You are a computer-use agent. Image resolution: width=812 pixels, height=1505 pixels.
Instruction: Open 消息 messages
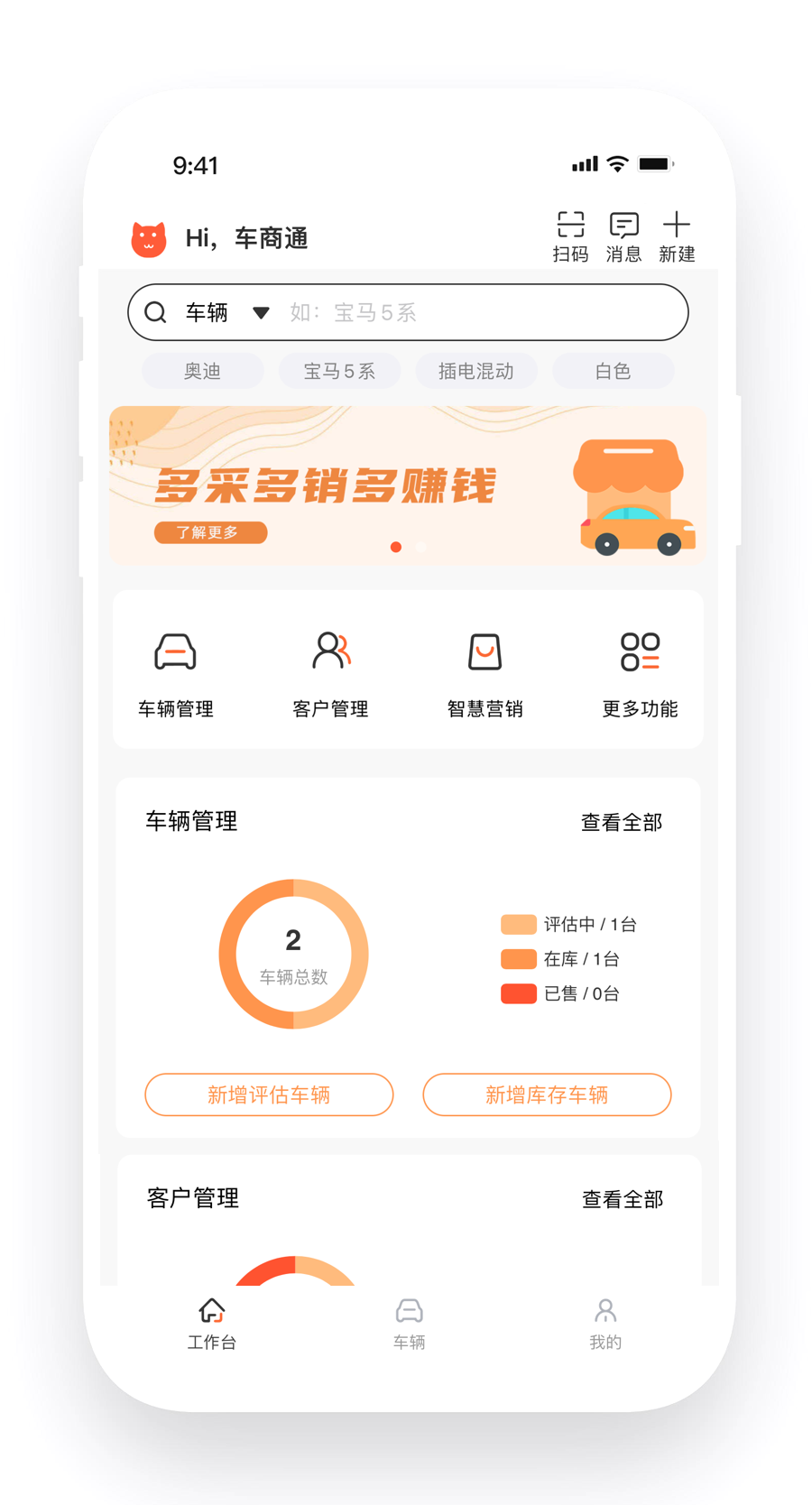coord(623,236)
